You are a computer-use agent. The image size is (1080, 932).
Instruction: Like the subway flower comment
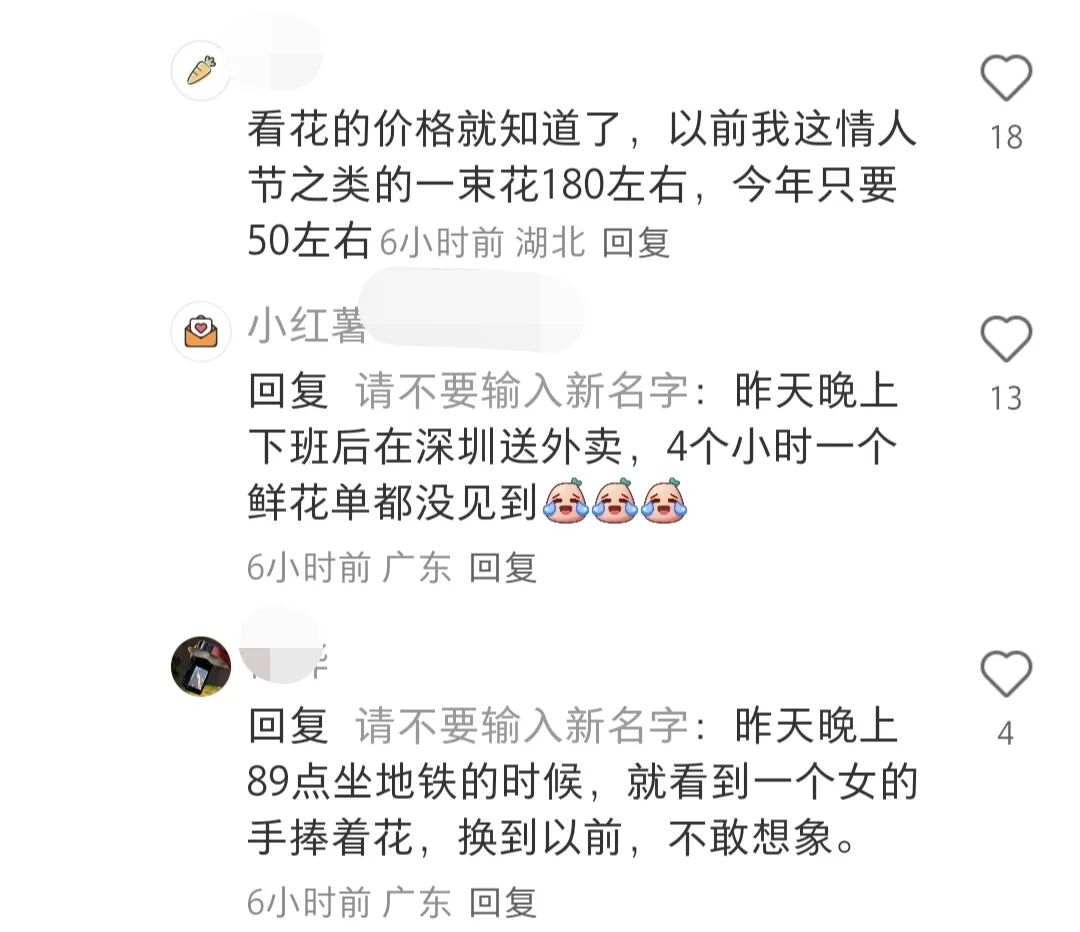point(1005,674)
